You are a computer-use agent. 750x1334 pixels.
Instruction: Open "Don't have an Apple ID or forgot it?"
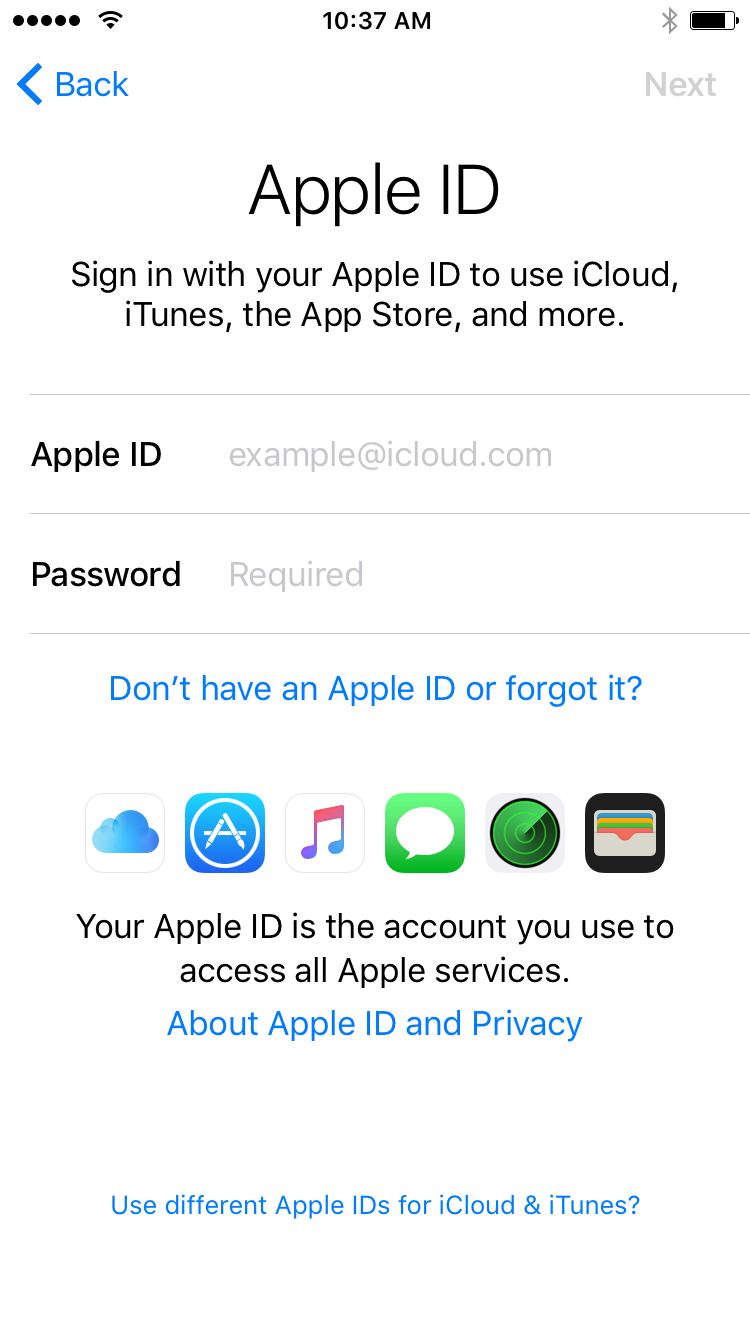(x=375, y=689)
